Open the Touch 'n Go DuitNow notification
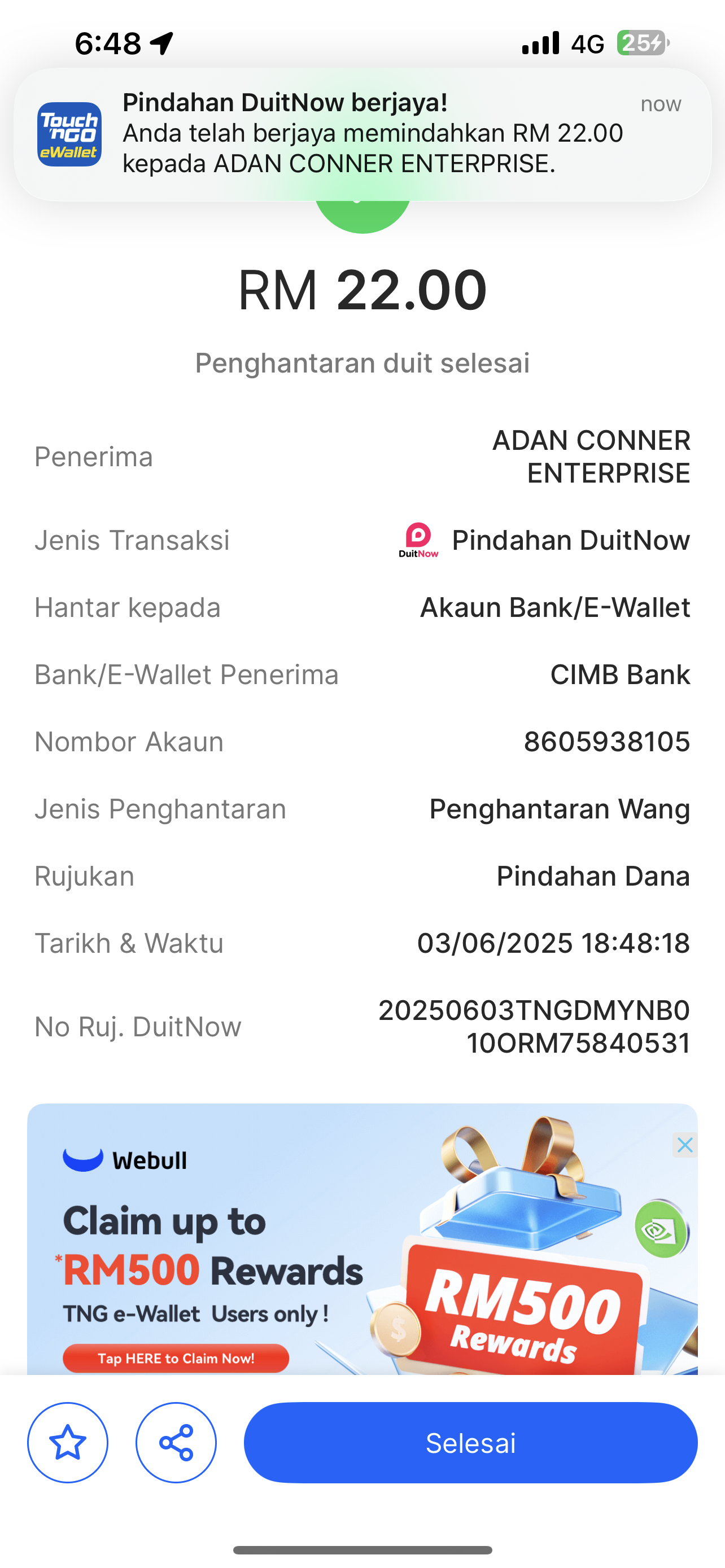This screenshot has width=725, height=1568. [x=362, y=134]
